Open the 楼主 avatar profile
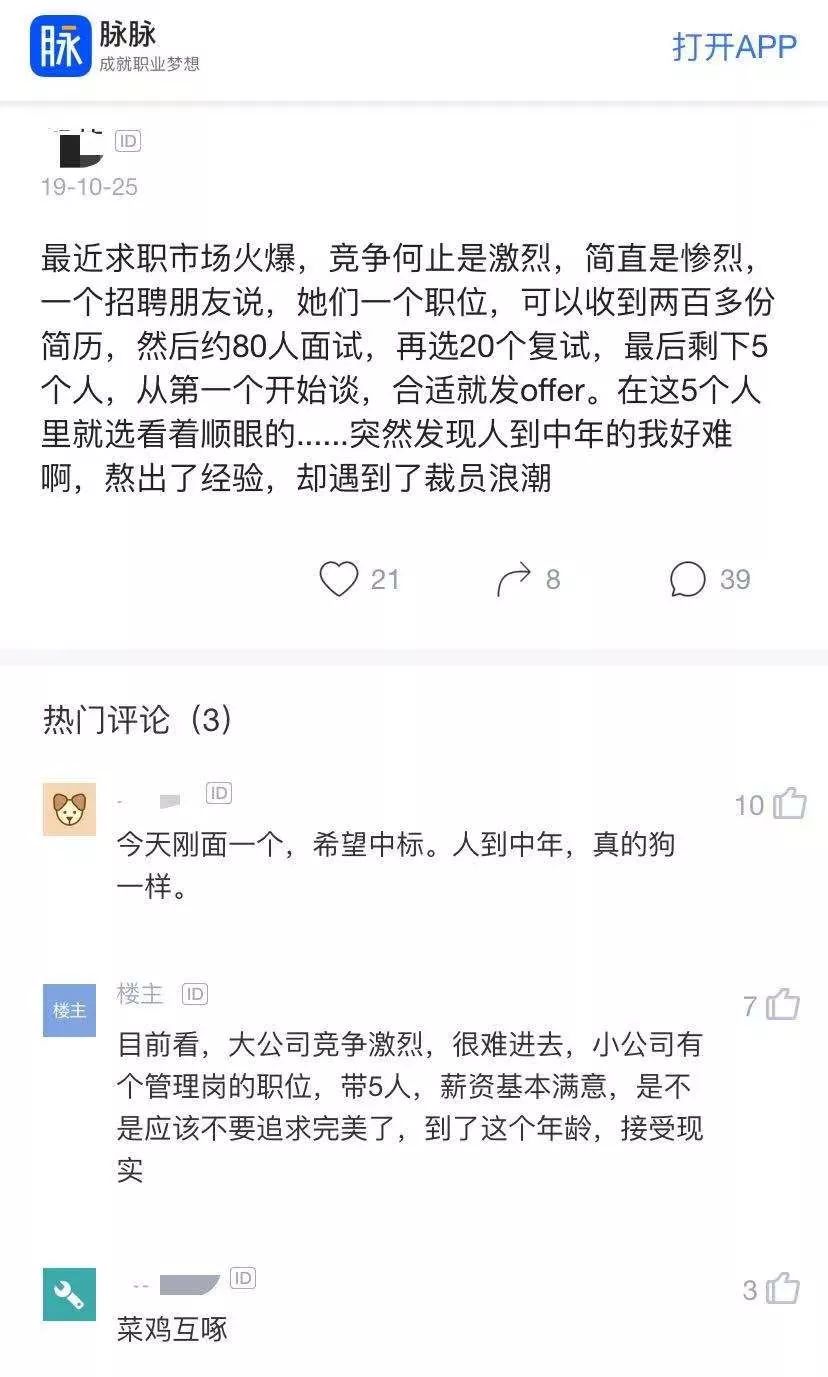Viewport: 828px width, 1377px height. coord(69,1010)
